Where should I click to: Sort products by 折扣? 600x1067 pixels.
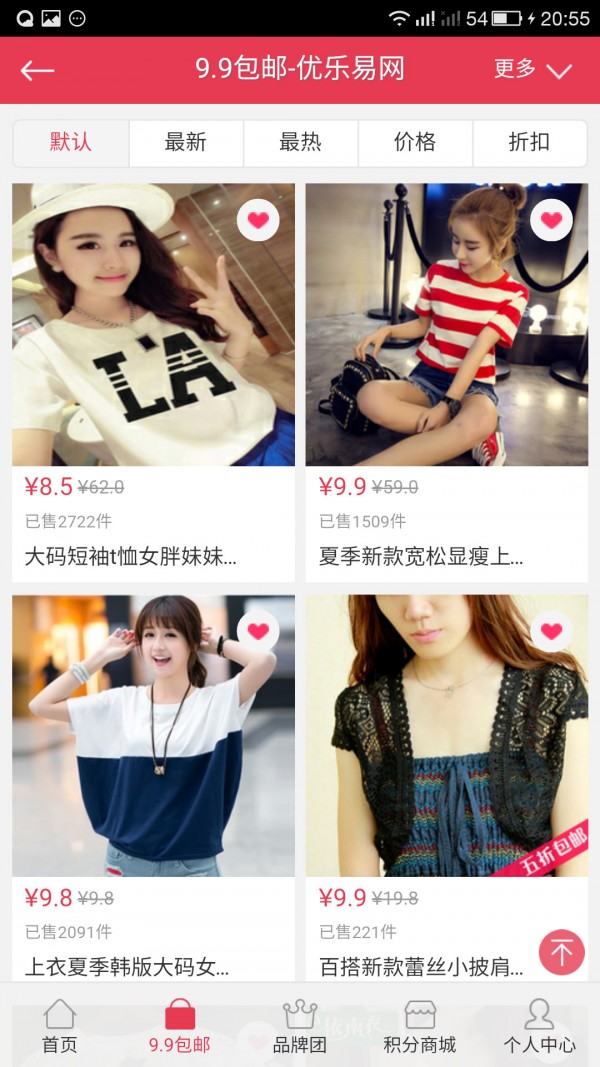coord(529,143)
